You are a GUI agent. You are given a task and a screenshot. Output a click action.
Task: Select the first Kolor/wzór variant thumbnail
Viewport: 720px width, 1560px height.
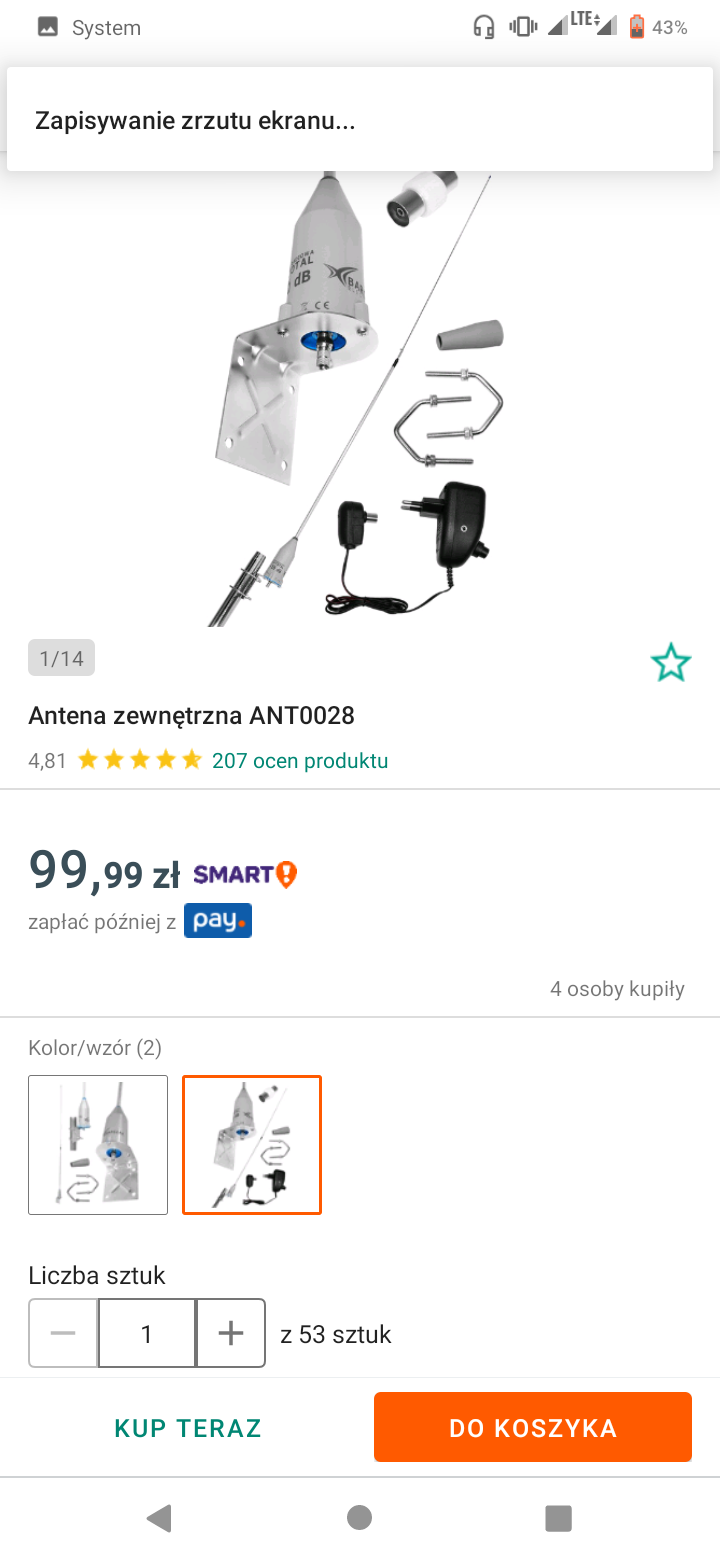(98, 1145)
